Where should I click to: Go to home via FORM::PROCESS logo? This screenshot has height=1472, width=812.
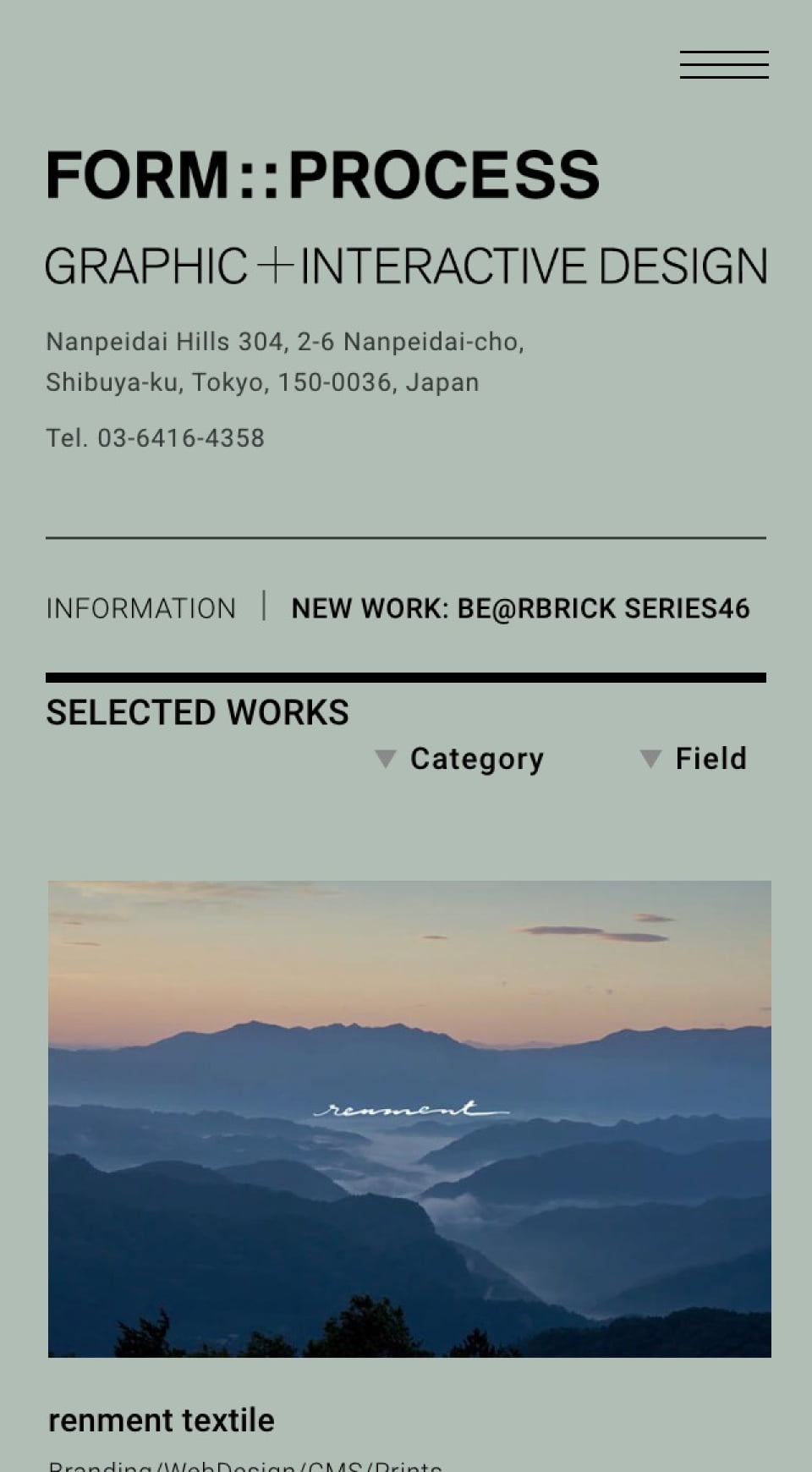click(322, 175)
